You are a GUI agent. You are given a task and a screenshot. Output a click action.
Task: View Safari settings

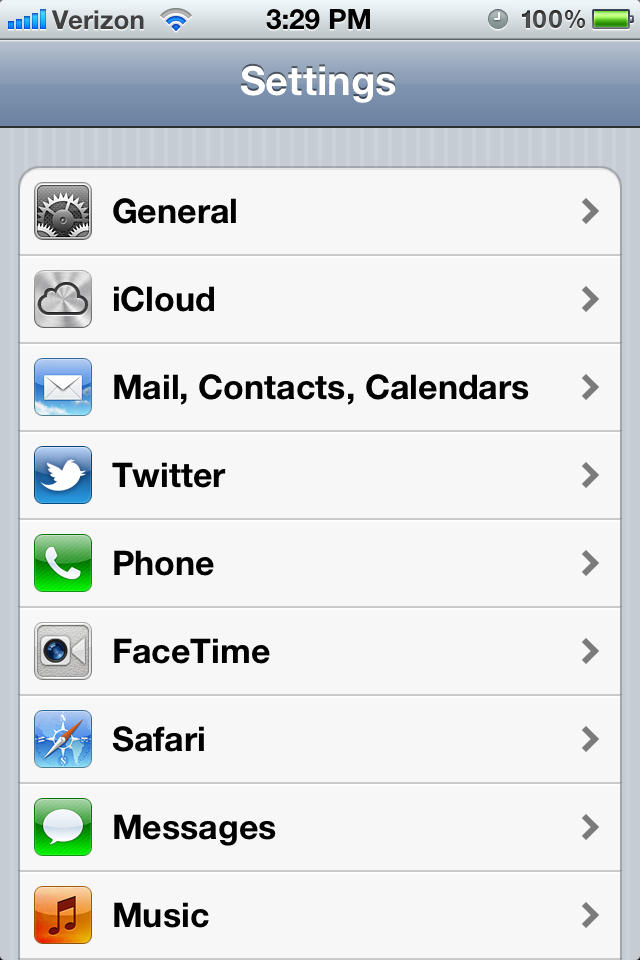point(320,740)
